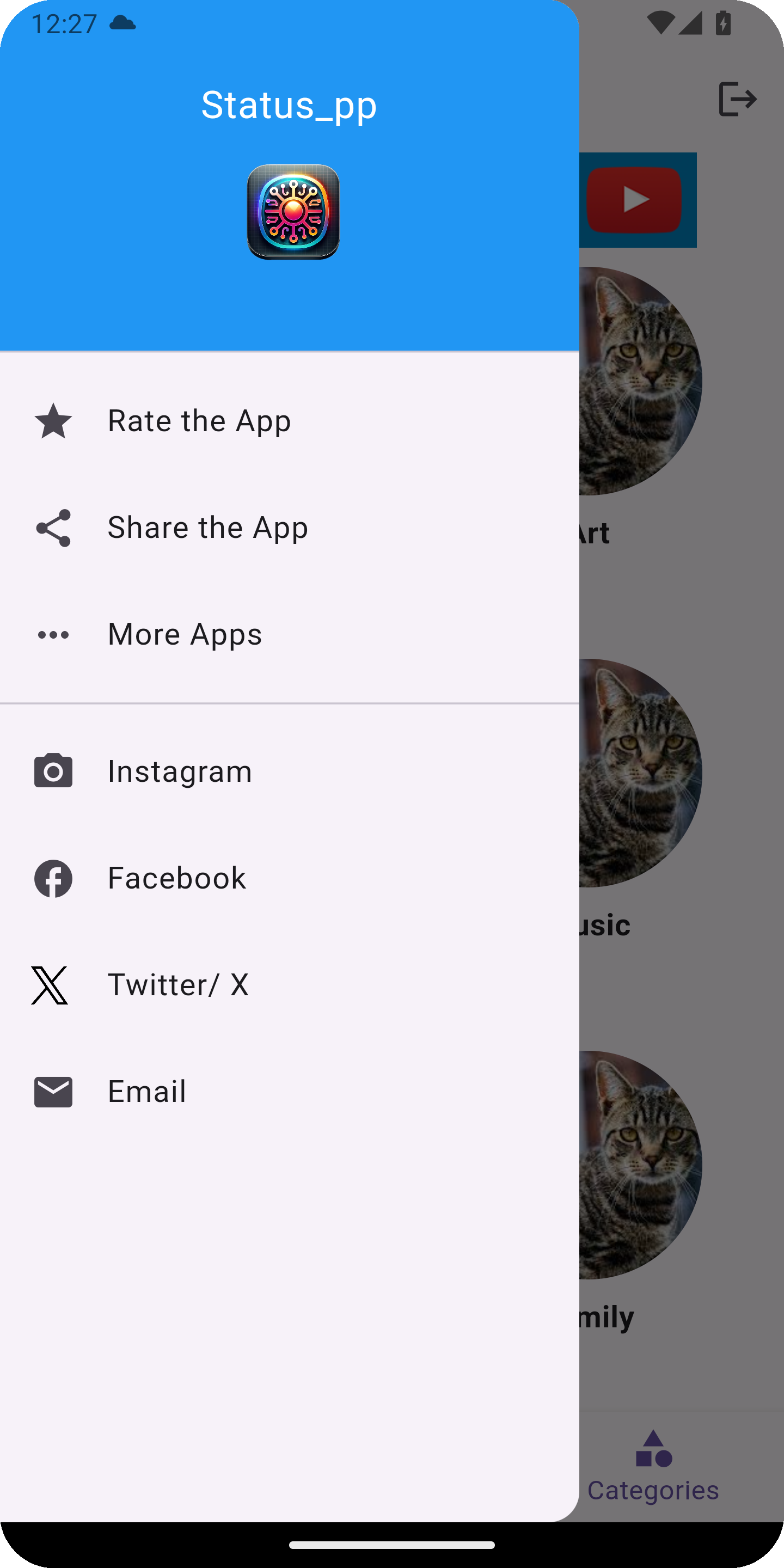784x1568 pixels.
Task: Click the exit/logout icon top right
Action: pyautogui.click(x=737, y=99)
